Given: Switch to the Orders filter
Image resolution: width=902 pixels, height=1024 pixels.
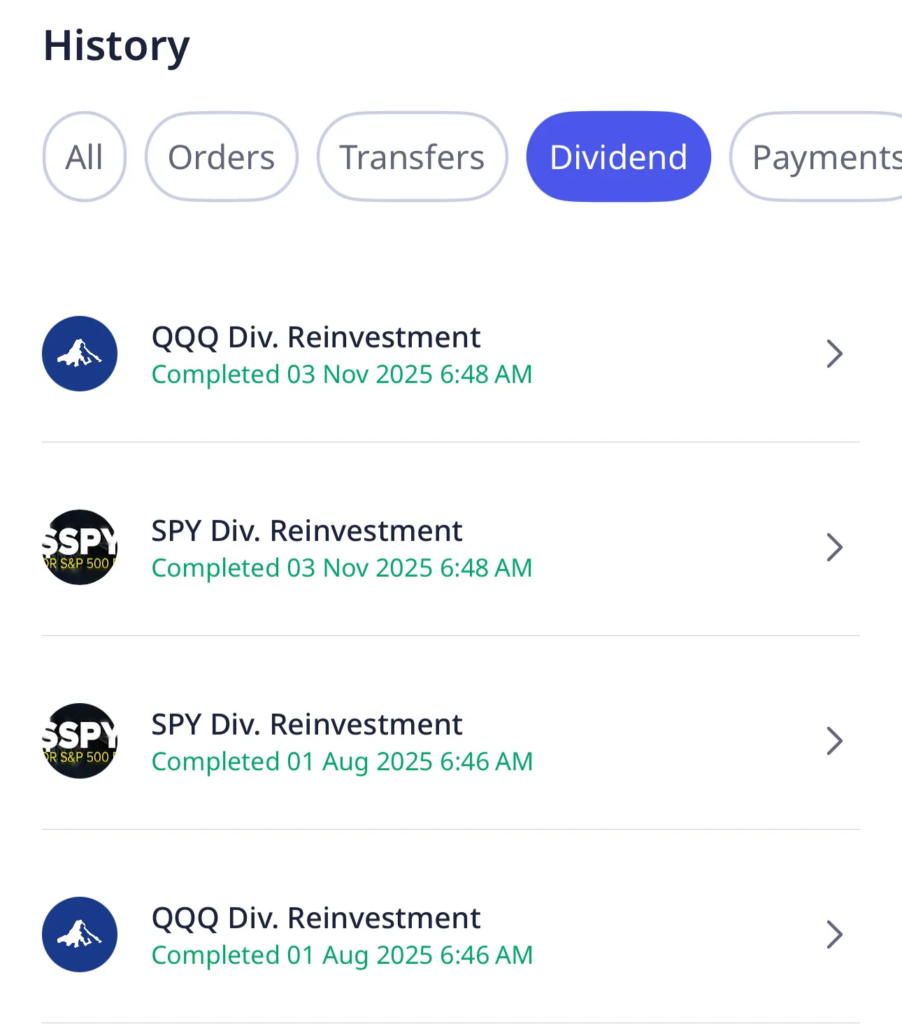Looking at the screenshot, I should tap(221, 157).
